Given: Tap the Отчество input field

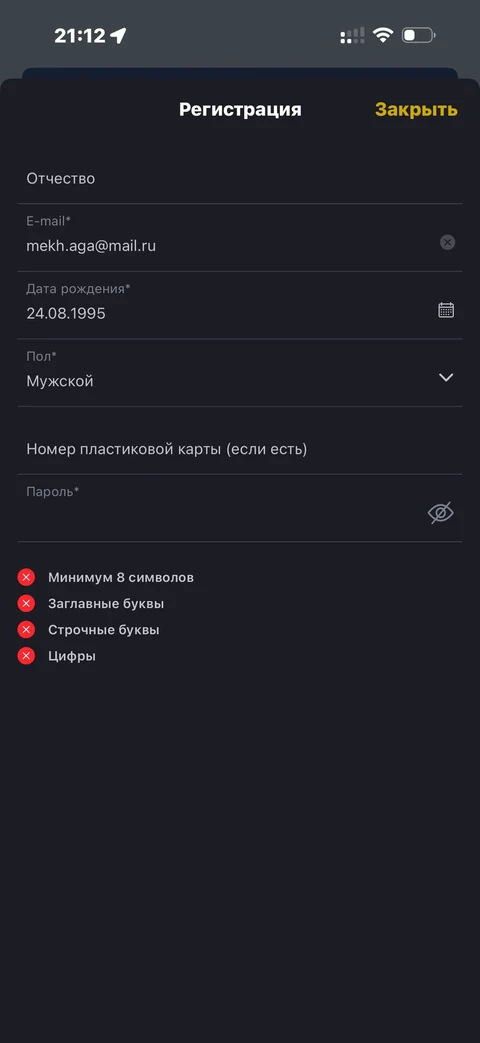Looking at the screenshot, I should [x=239, y=178].
